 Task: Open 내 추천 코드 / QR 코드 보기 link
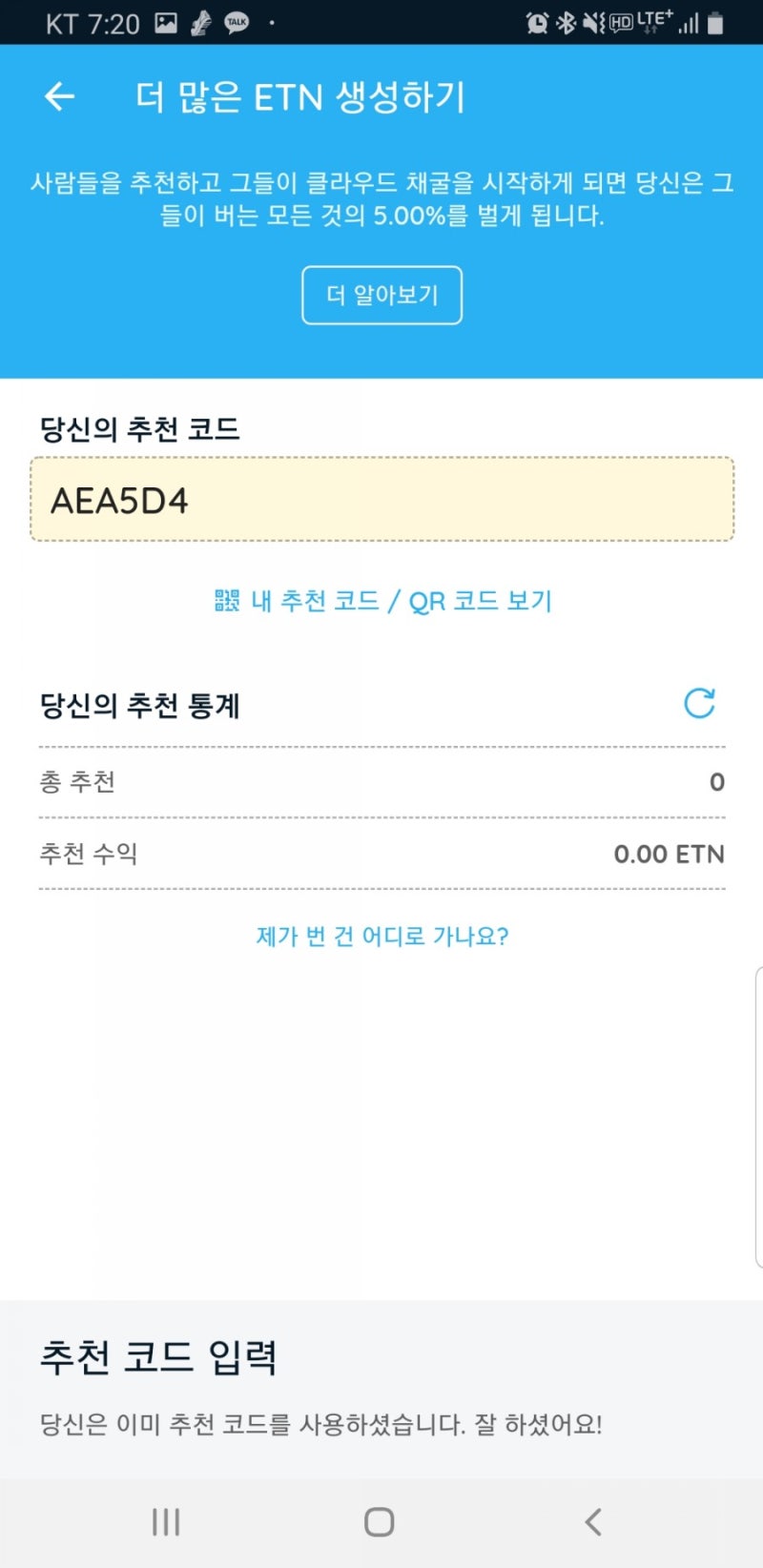pyautogui.click(x=381, y=600)
